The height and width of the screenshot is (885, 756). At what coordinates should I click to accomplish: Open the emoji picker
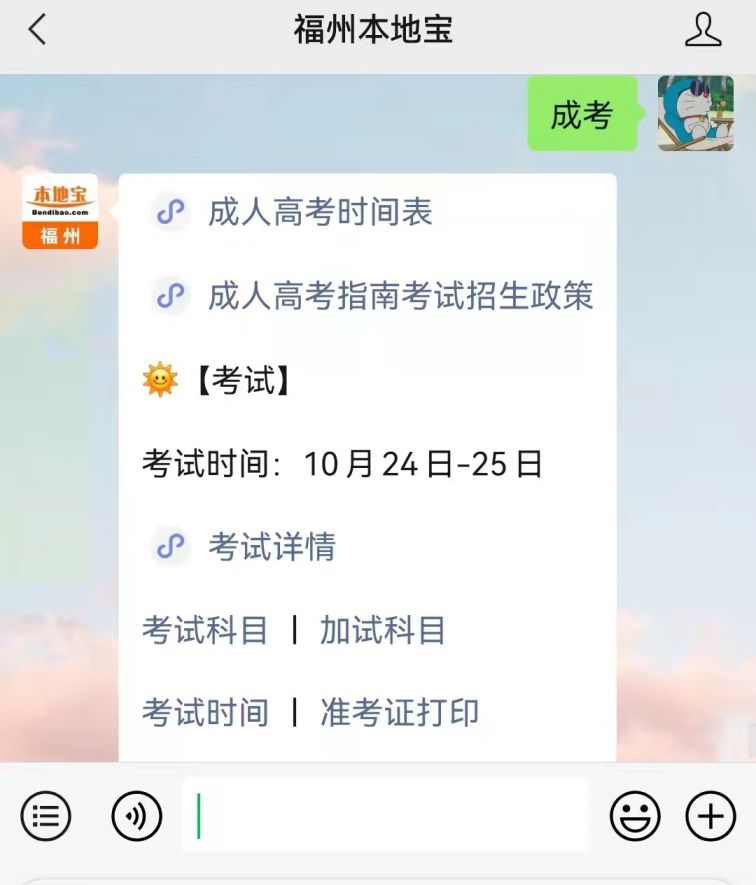coord(635,817)
